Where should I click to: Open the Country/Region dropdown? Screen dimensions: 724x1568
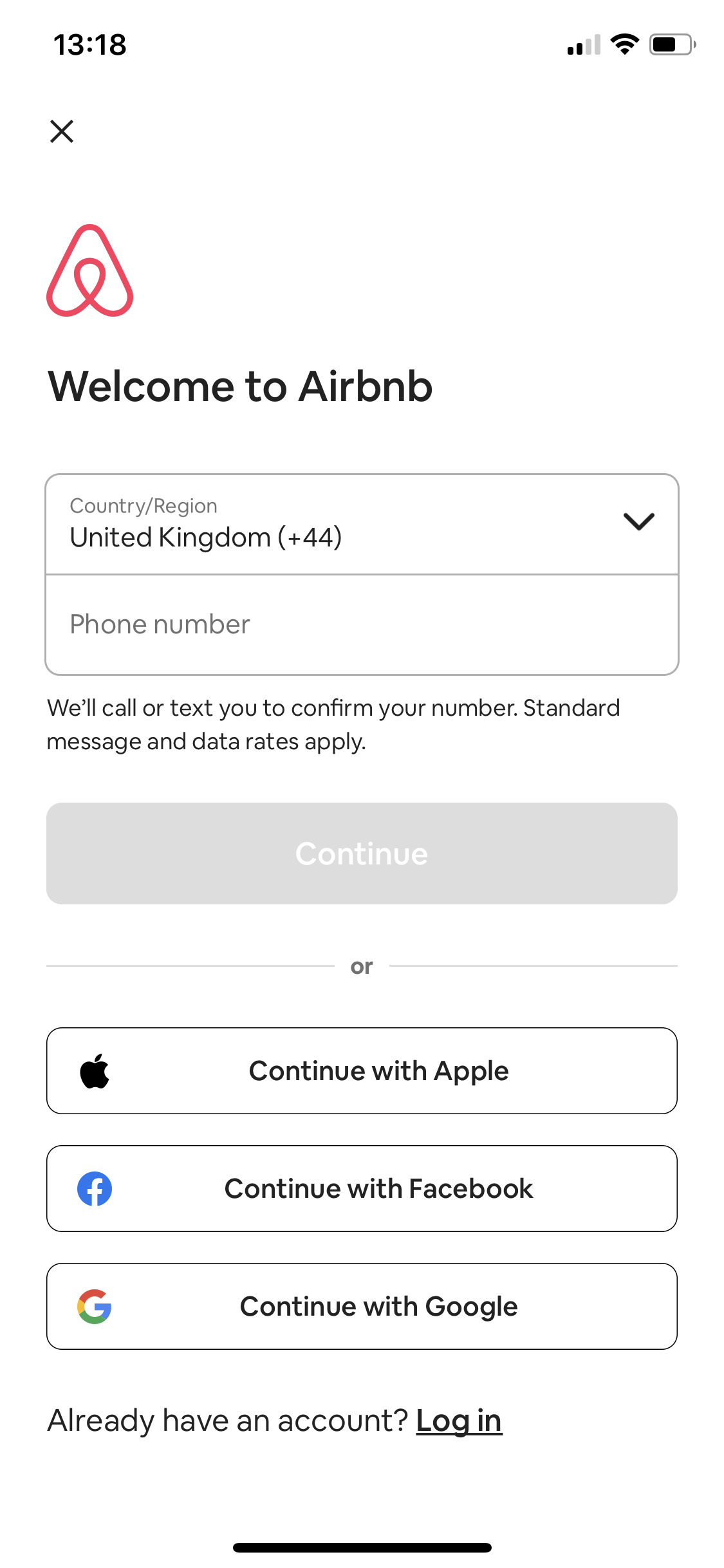pyautogui.click(x=362, y=524)
